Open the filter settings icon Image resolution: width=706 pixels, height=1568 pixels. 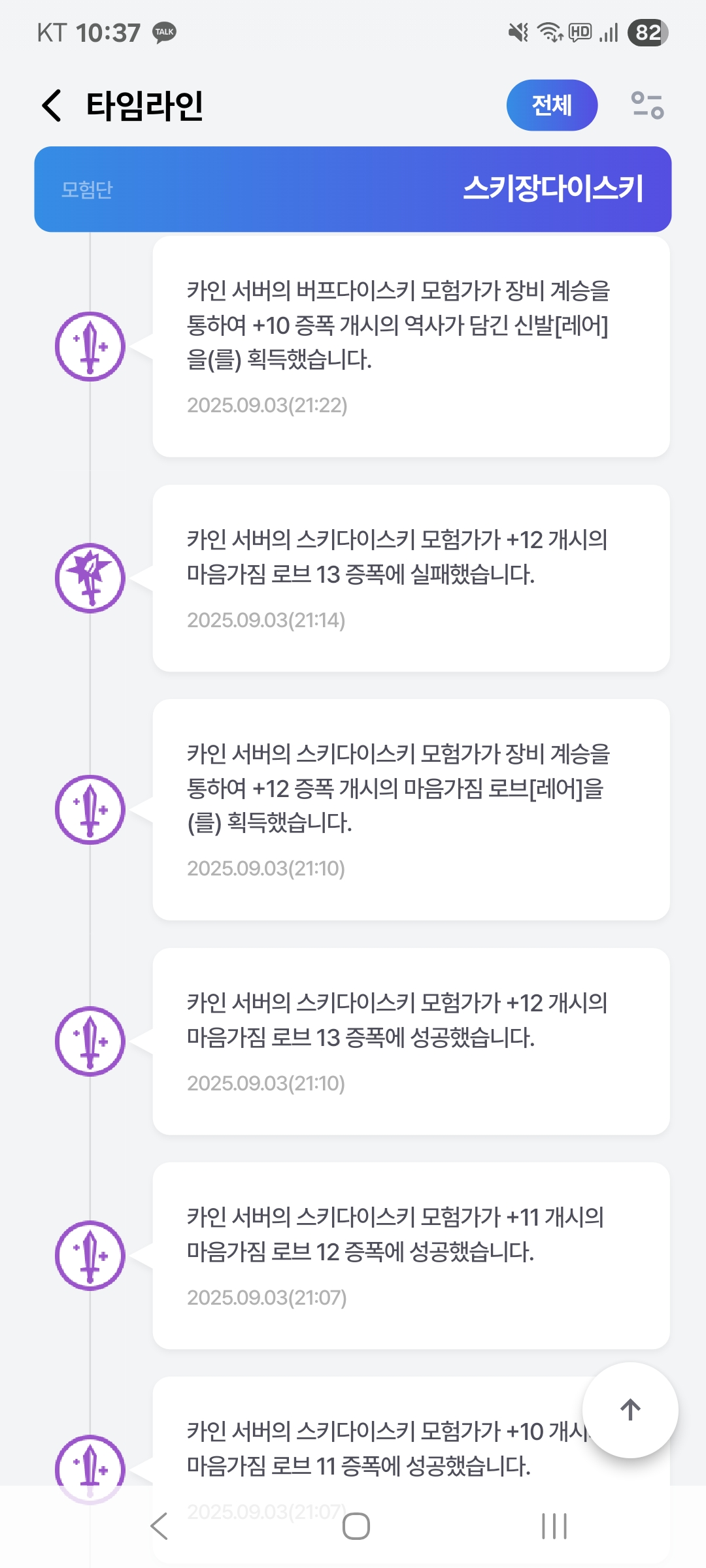pos(647,105)
